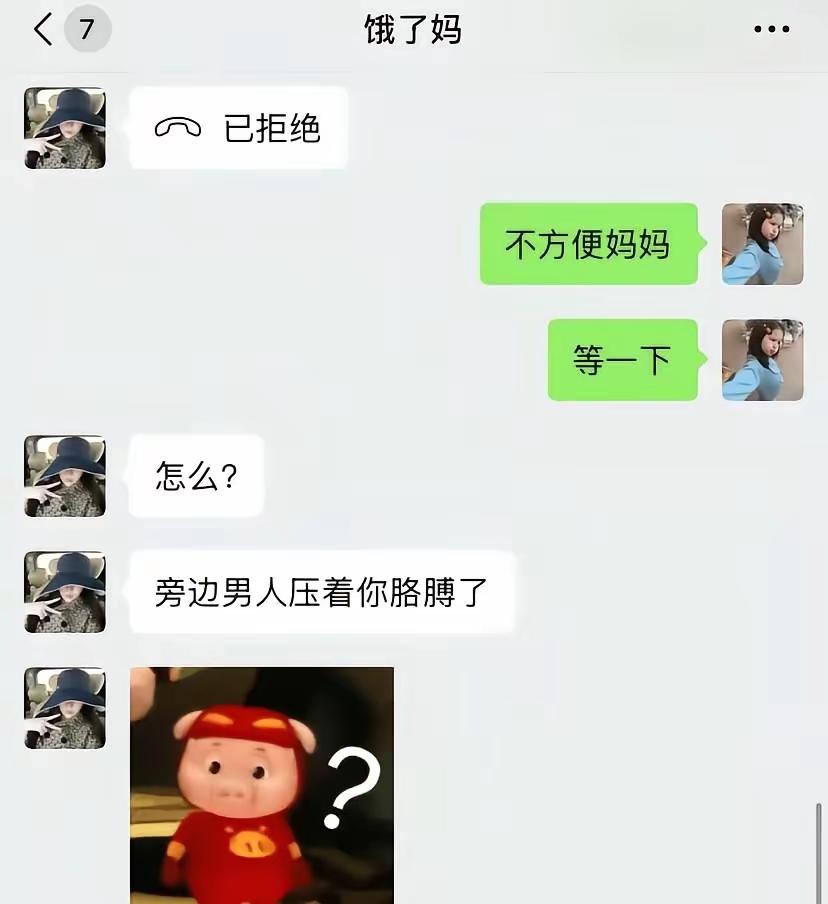
Task: Tap the 怎么? white message bubble
Action: (x=195, y=477)
